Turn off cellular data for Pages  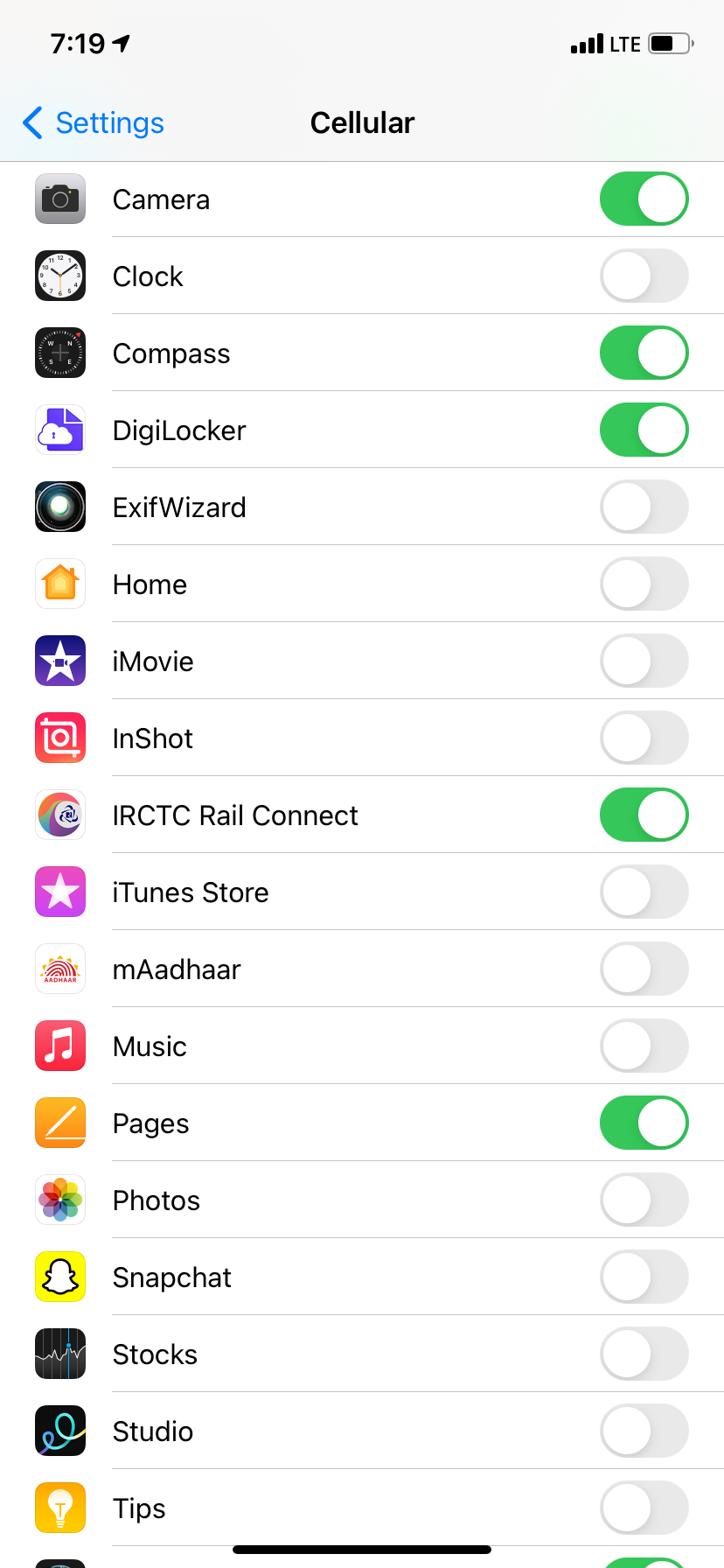(644, 1123)
